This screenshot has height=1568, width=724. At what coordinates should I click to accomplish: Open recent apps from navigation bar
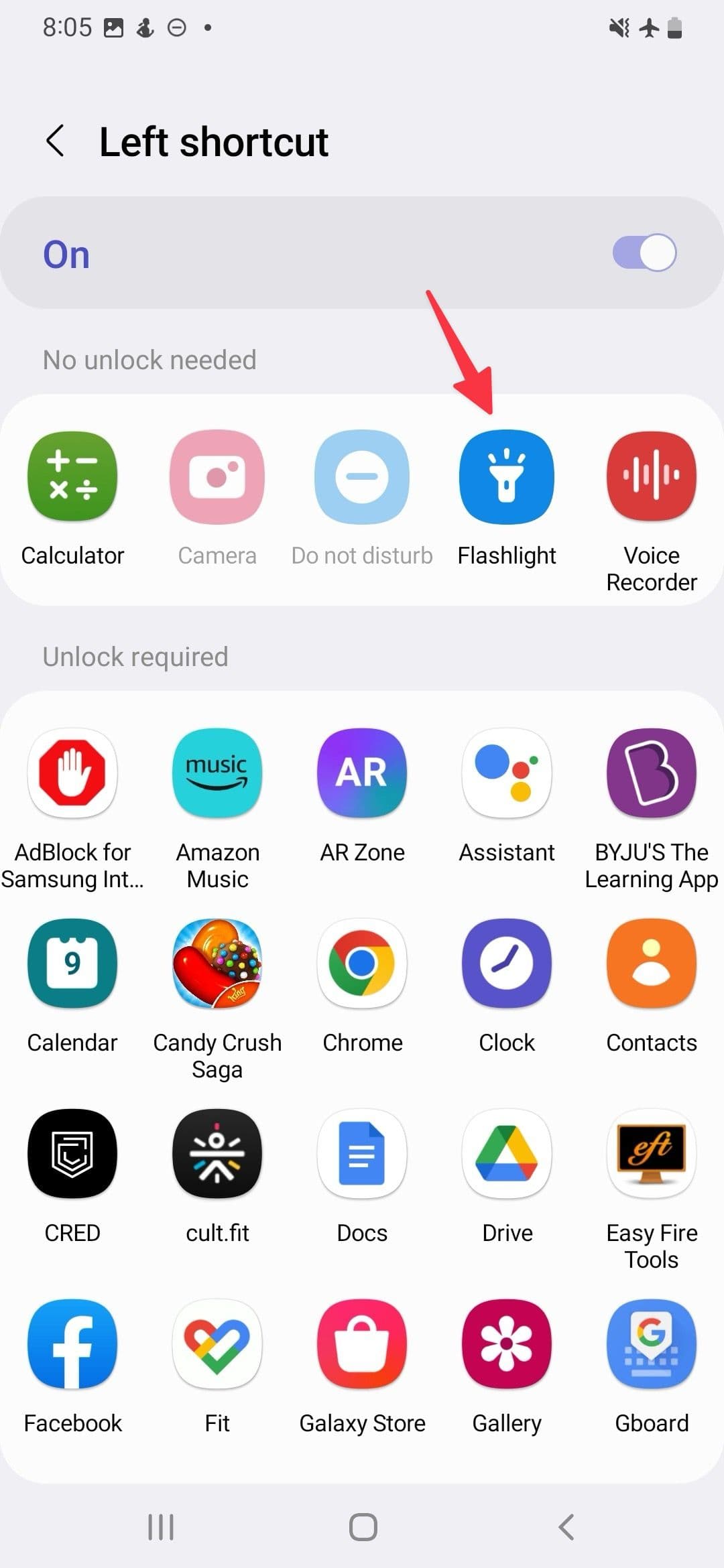161,1527
